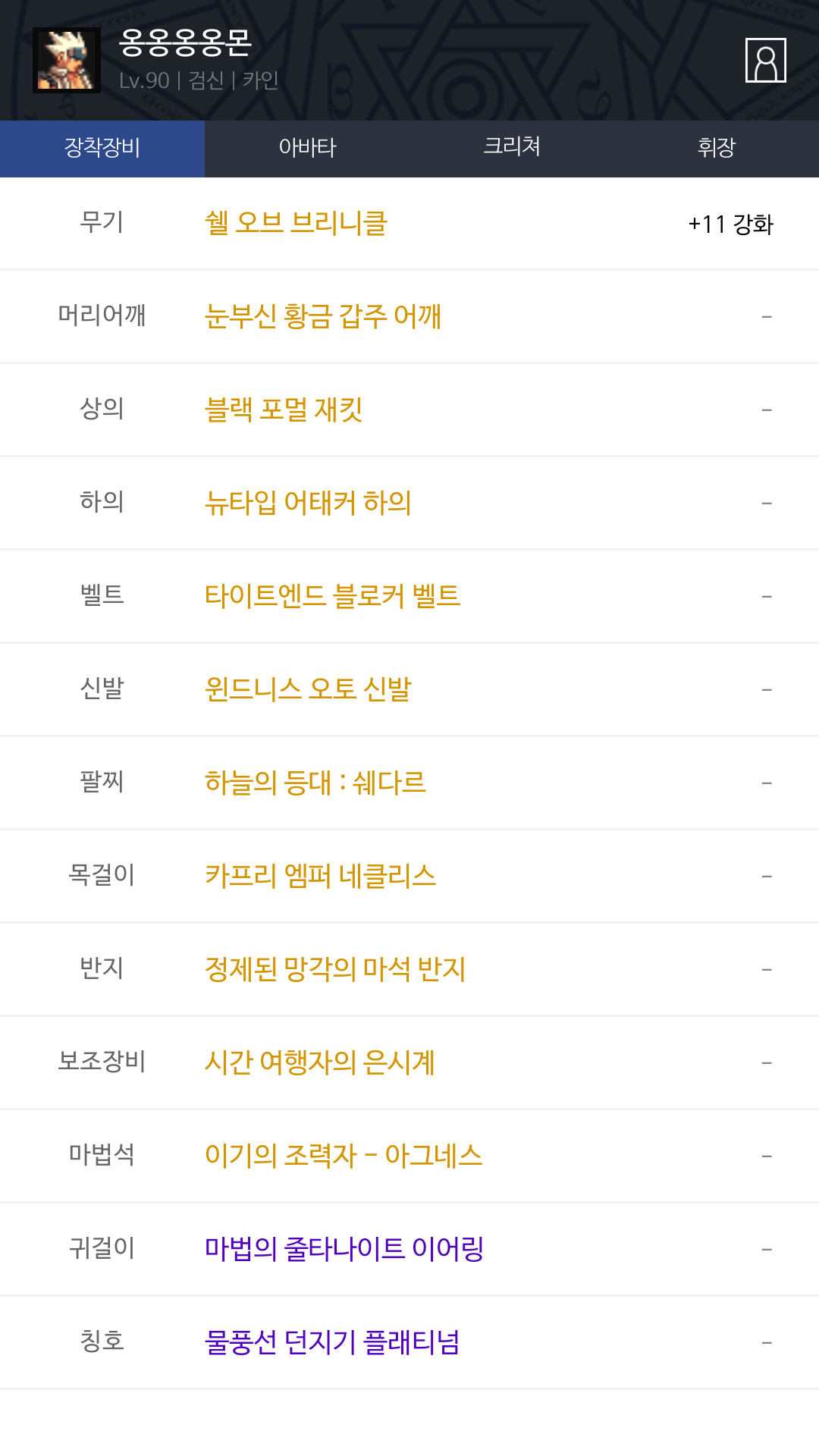Open the profile icon in header
Screen dimensions: 819x1456
coord(765,60)
